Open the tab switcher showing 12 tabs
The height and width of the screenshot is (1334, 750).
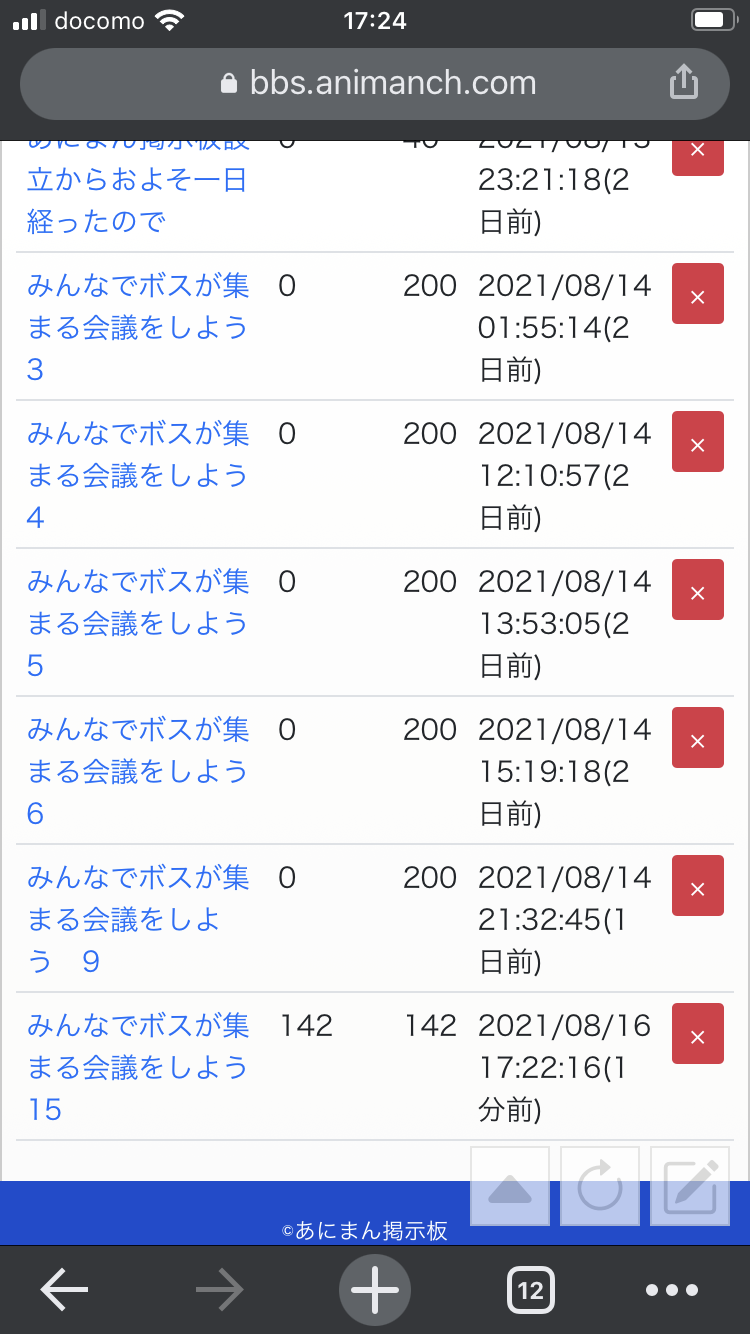[531, 1290]
